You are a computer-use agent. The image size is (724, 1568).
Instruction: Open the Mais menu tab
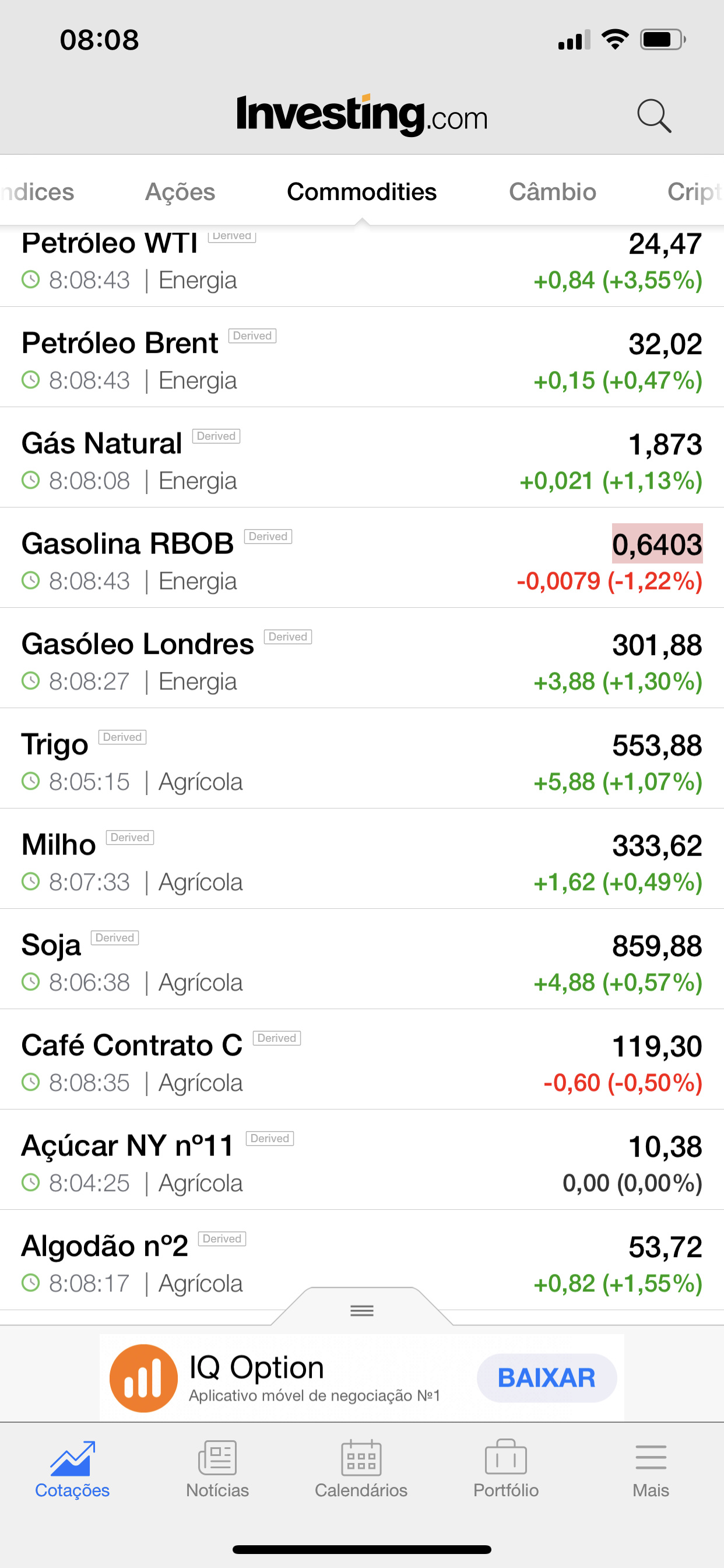[651, 1469]
